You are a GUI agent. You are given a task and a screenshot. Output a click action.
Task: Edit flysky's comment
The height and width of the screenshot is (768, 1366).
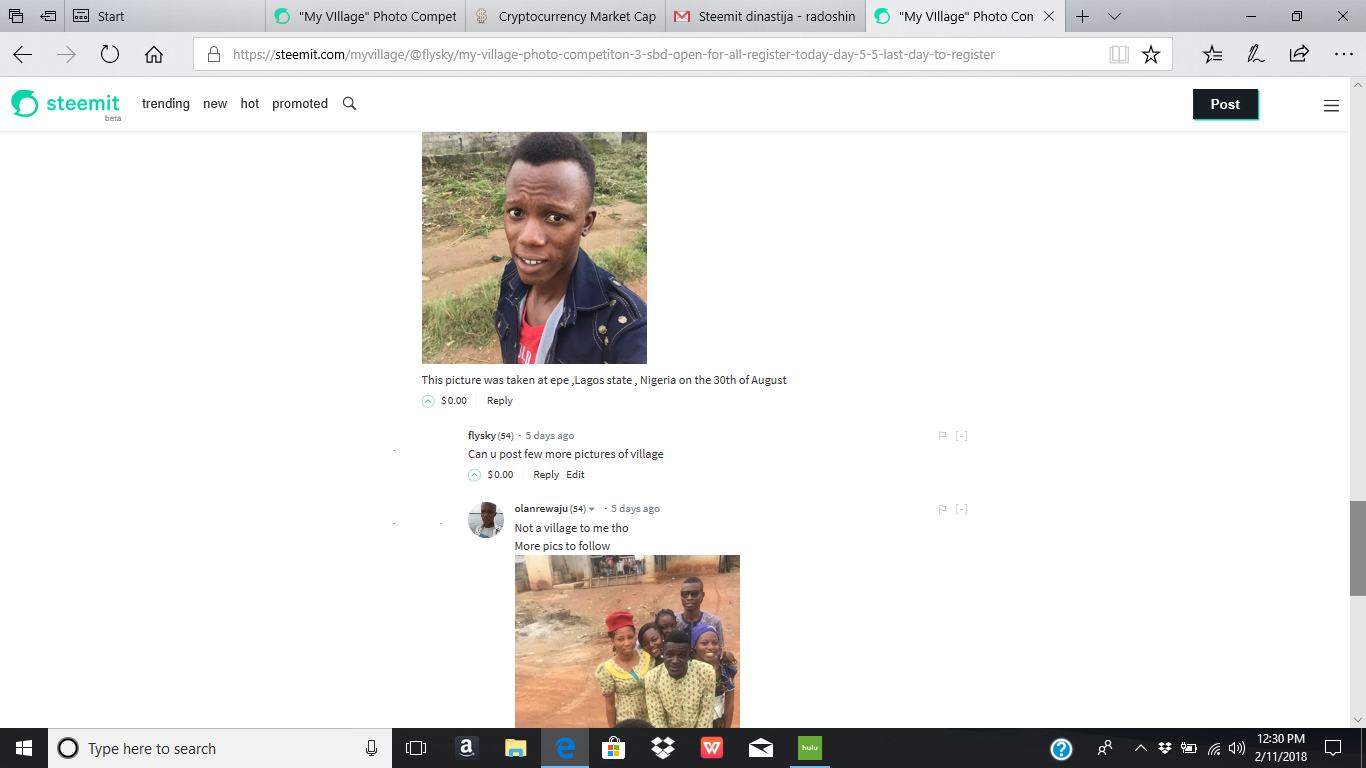point(575,475)
